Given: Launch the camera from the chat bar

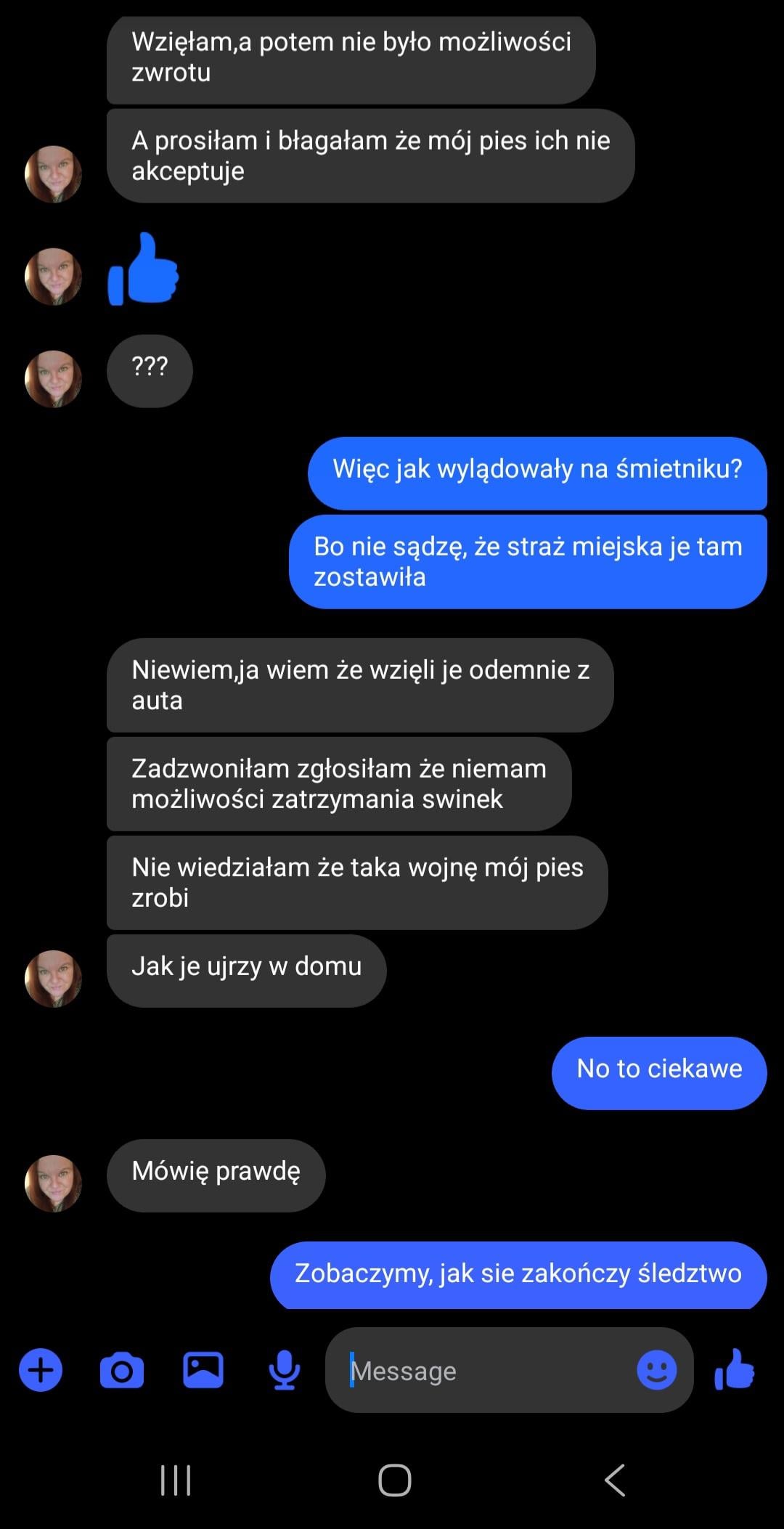Looking at the screenshot, I should 122,1371.
